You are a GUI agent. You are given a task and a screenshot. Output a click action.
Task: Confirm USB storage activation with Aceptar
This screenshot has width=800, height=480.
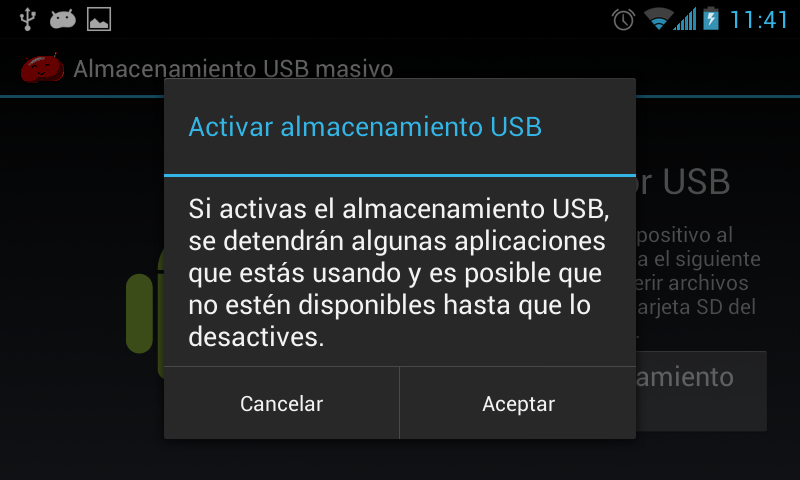(x=518, y=404)
